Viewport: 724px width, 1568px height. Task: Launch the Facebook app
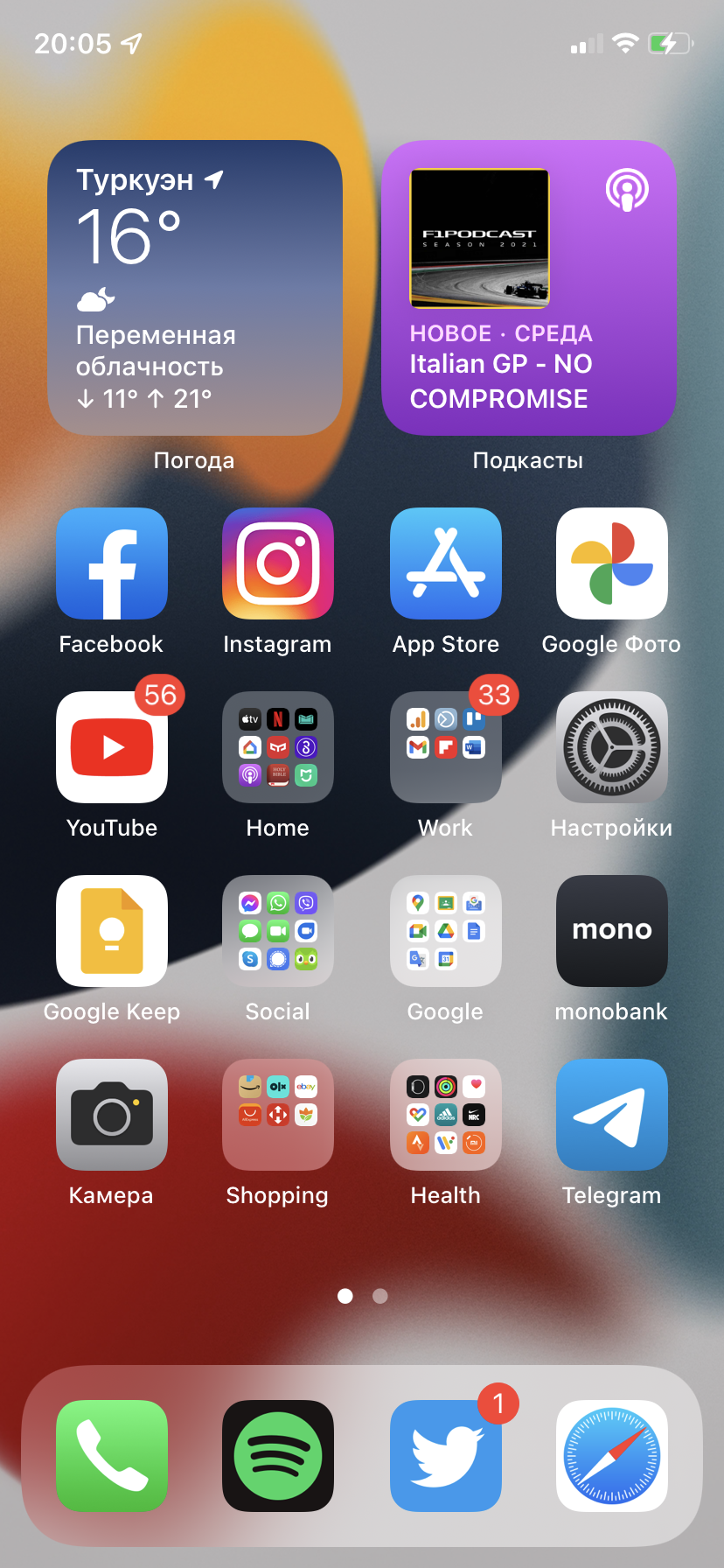(112, 563)
